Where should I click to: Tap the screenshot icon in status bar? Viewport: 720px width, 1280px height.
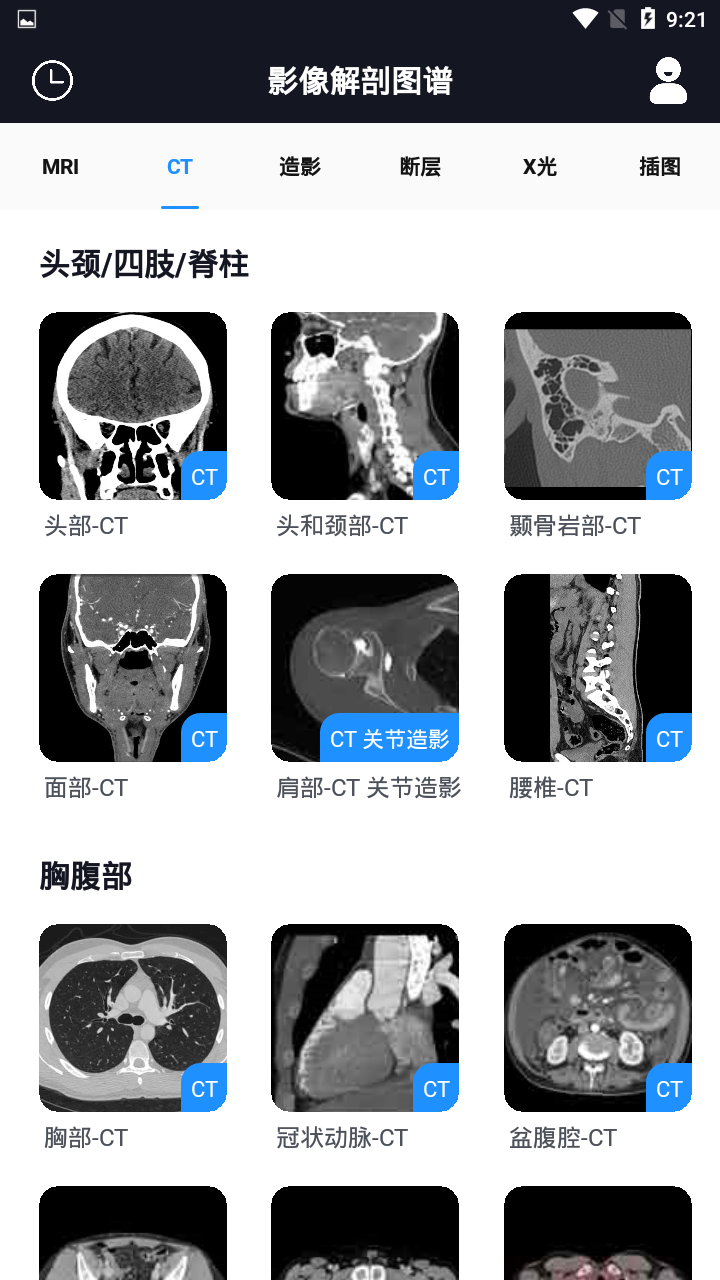point(26,17)
